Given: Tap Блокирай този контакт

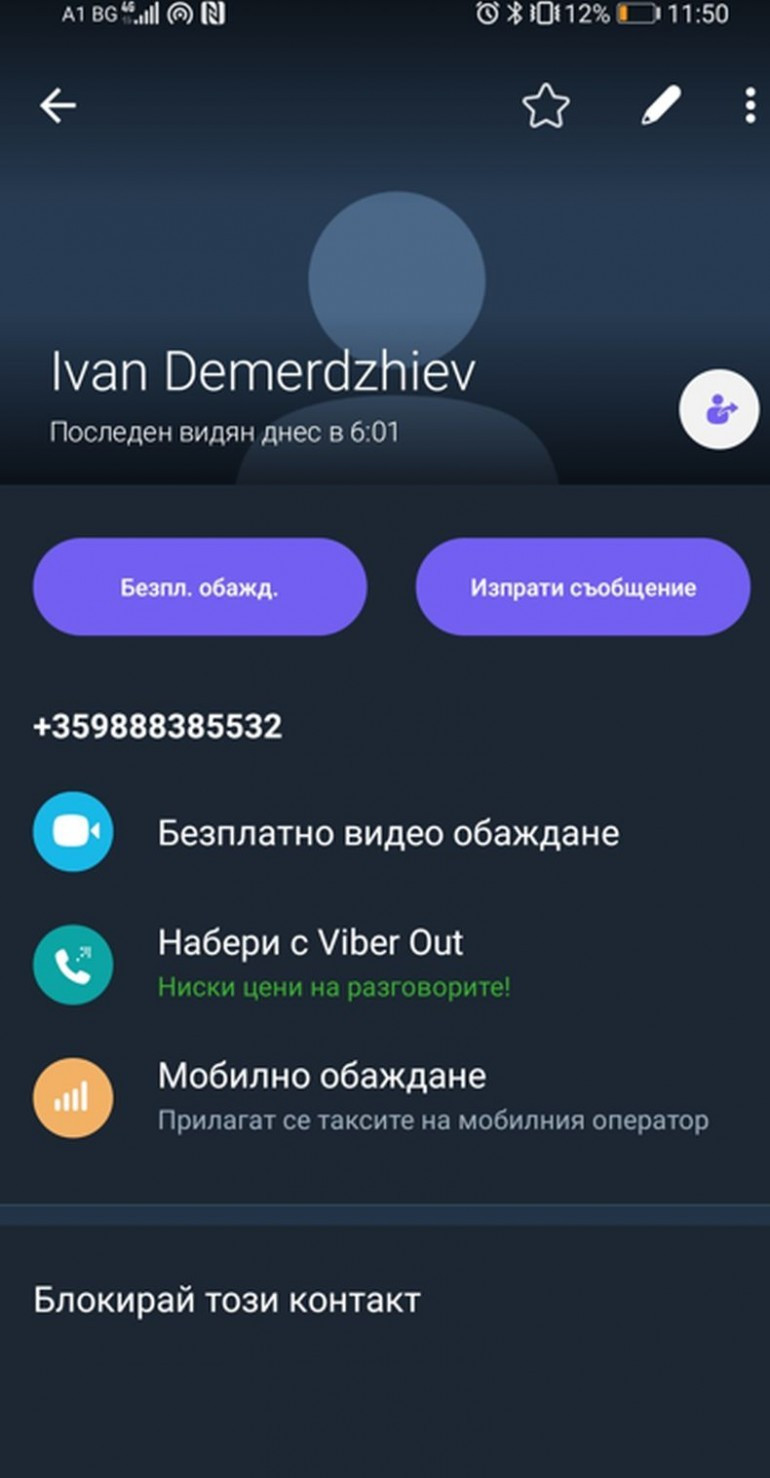Looking at the screenshot, I should click(x=227, y=1300).
